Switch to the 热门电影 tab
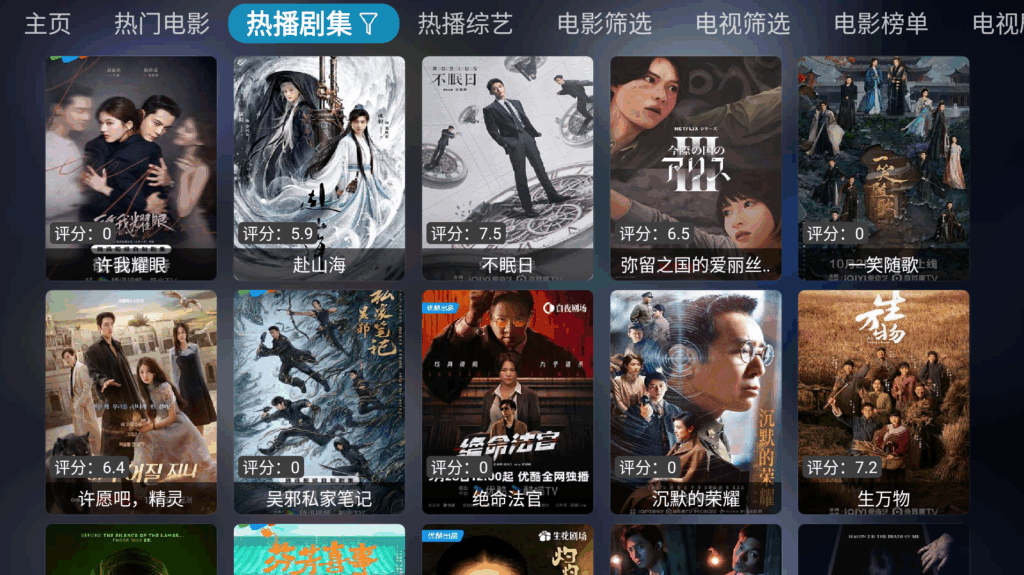Image resolution: width=1024 pixels, height=575 pixels. [x=161, y=23]
